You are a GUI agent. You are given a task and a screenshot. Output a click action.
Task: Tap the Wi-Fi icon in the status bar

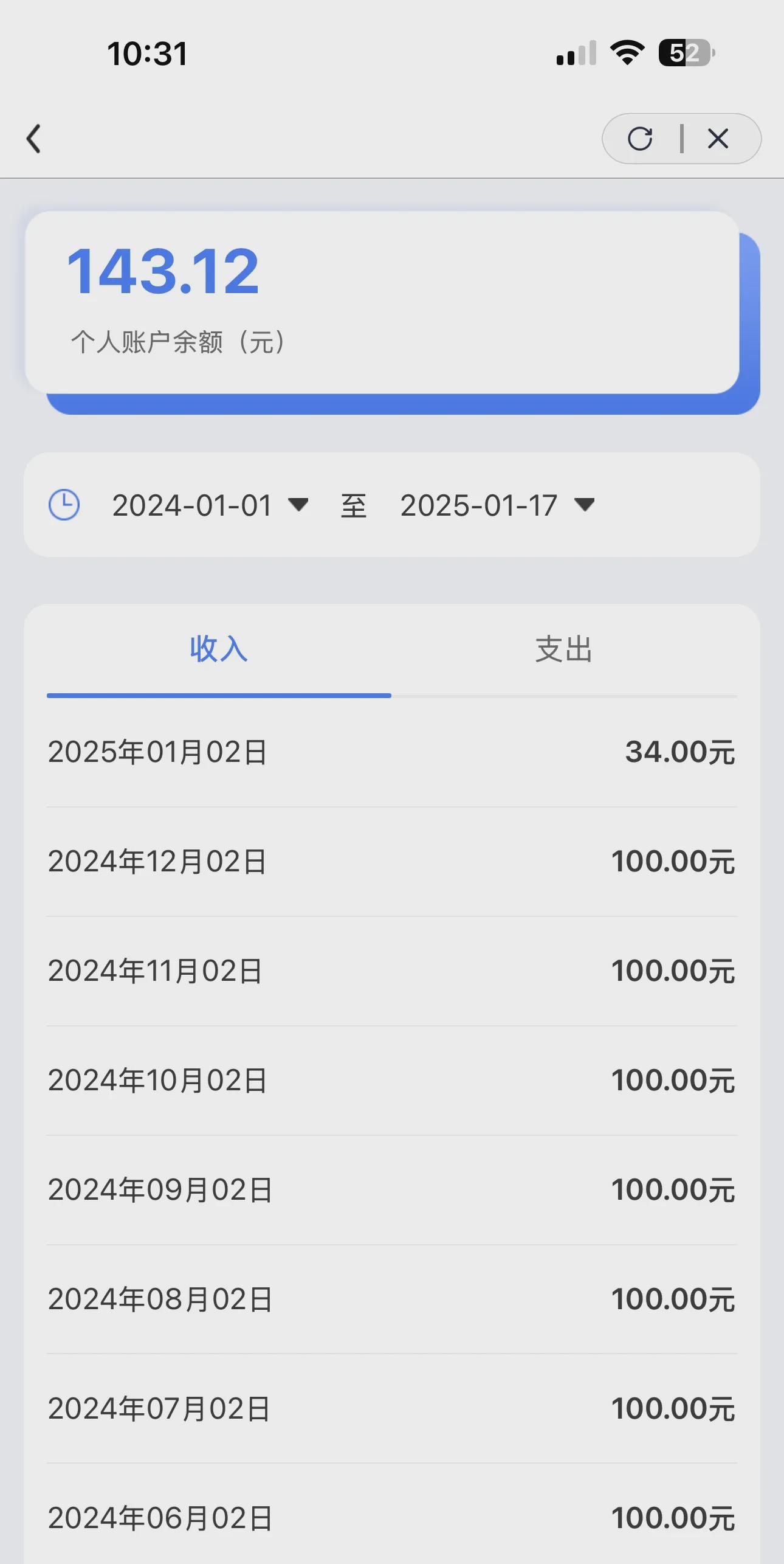pyautogui.click(x=626, y=55)
